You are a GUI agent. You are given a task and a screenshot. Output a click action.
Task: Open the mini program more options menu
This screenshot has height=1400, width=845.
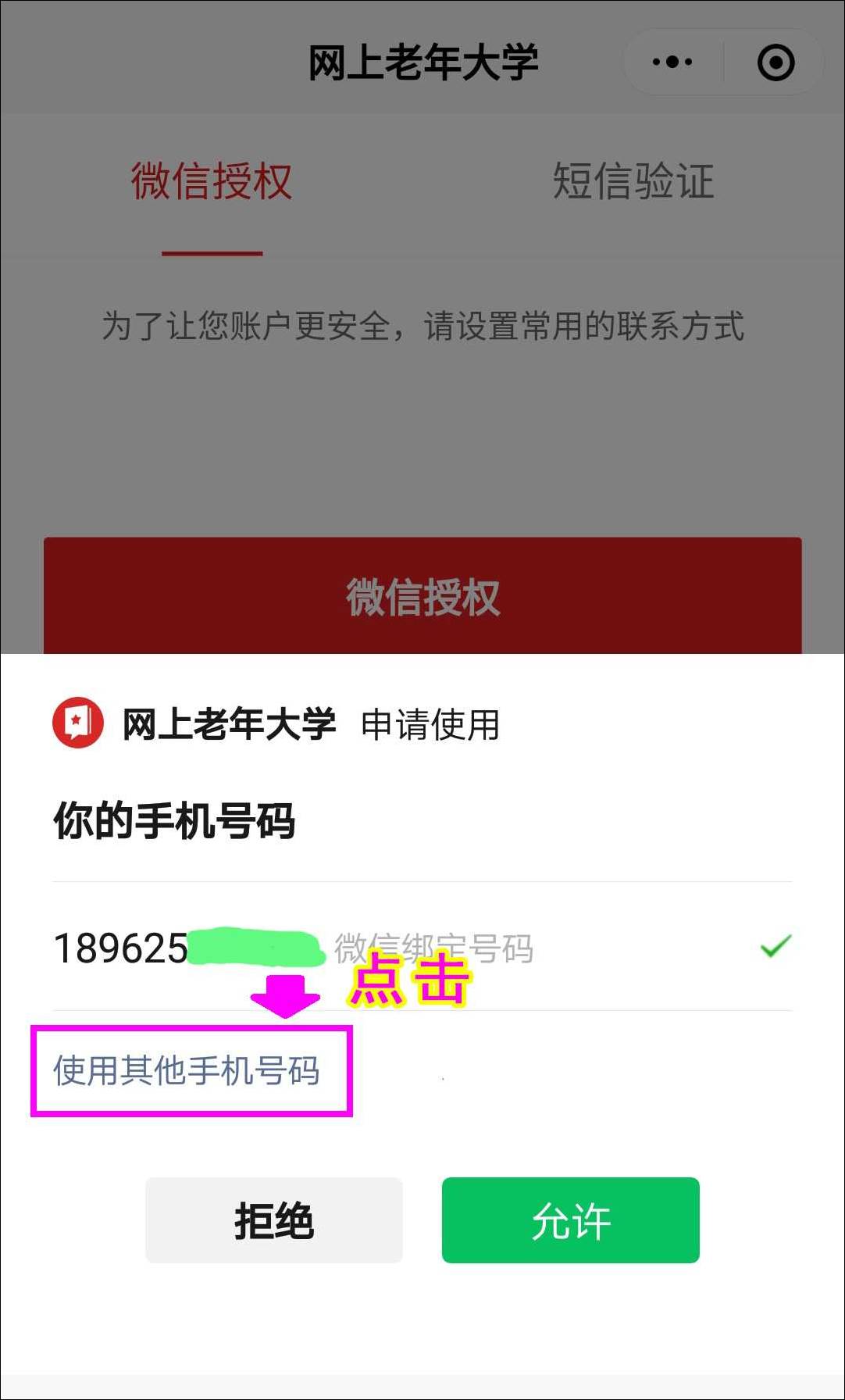pyautogui.click(x=672, y=62)
